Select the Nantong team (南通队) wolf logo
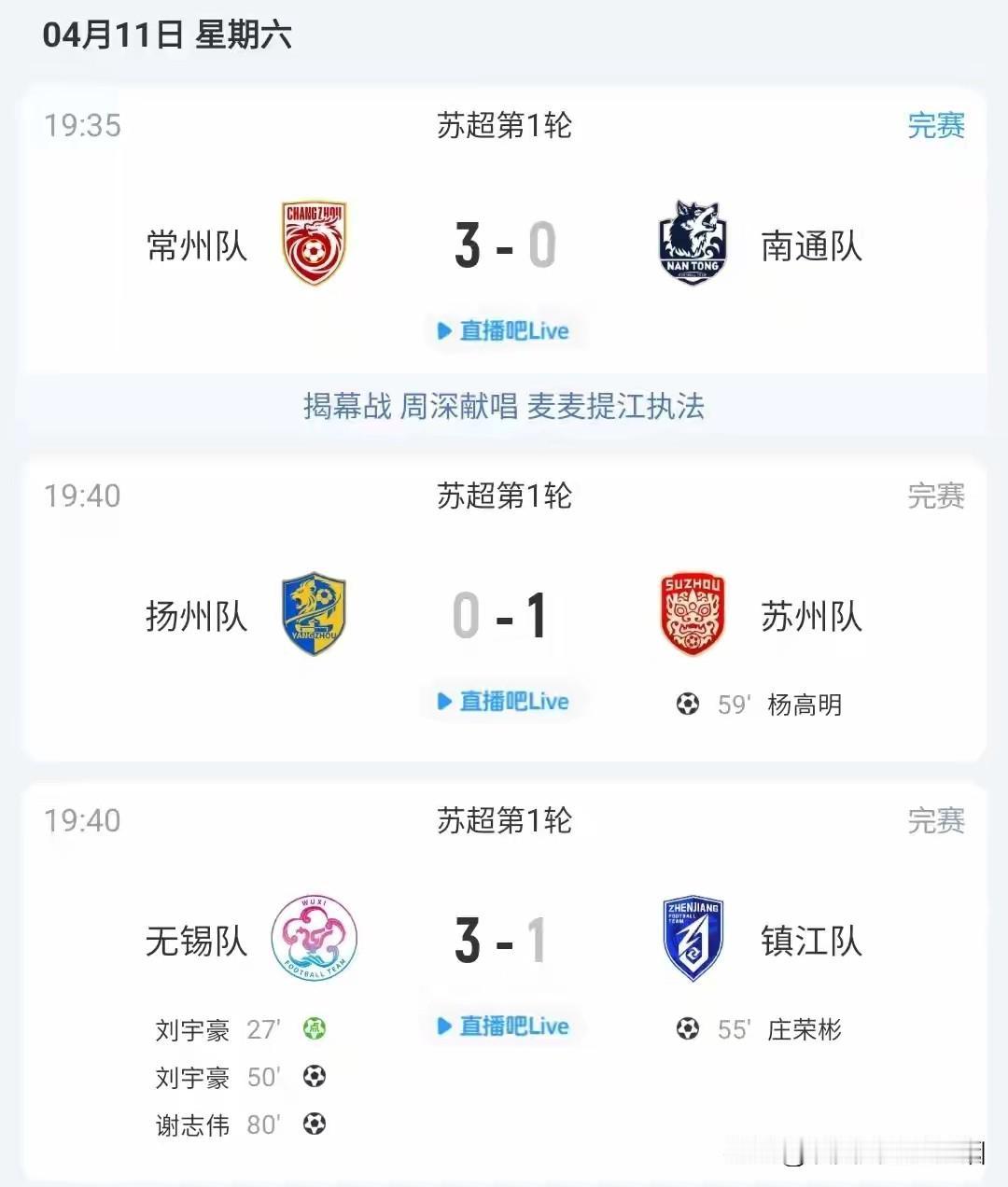This screenshot has width=1008, height=1187. (x=693, y=241)
